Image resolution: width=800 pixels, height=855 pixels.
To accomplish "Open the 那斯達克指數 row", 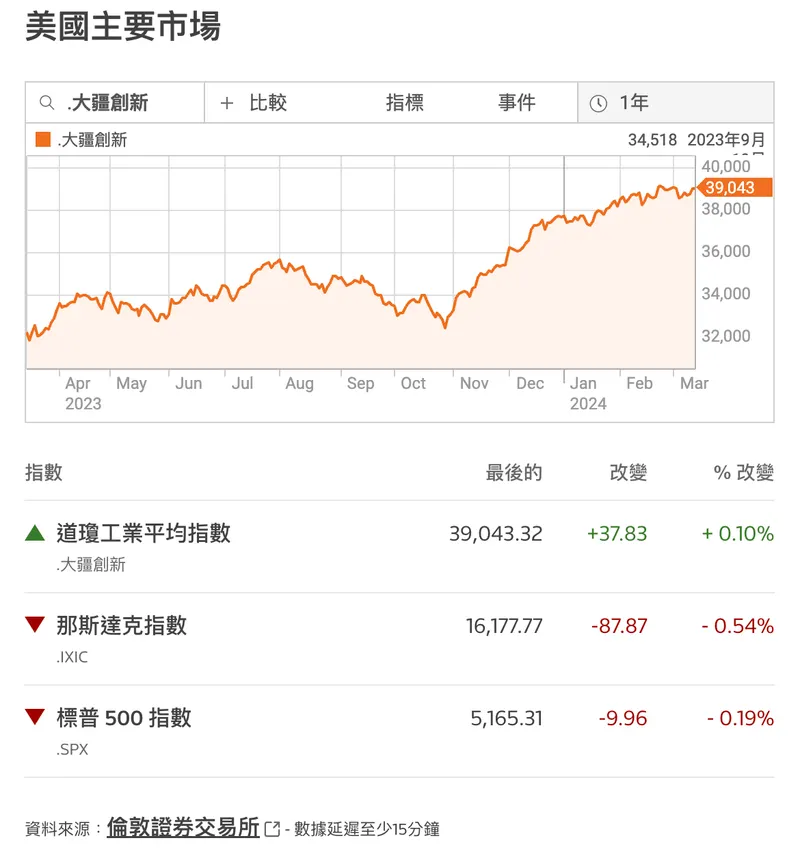I will pos(121,626).
